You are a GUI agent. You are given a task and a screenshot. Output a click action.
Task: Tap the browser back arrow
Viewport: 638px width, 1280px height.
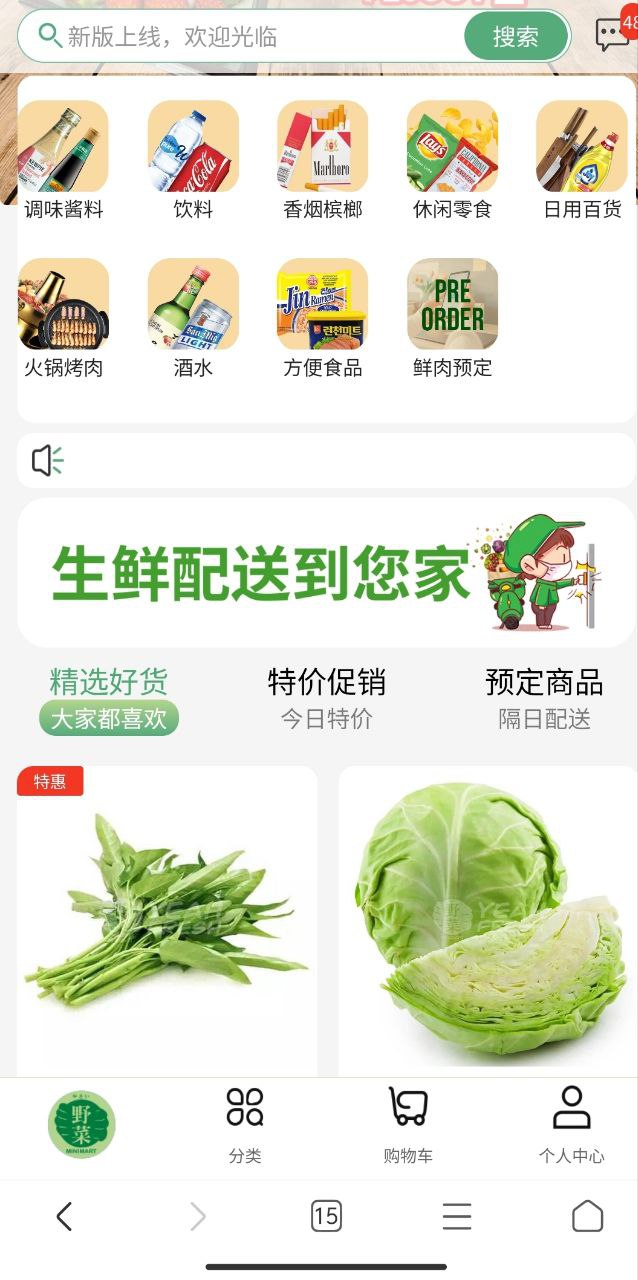[64, 1216]
